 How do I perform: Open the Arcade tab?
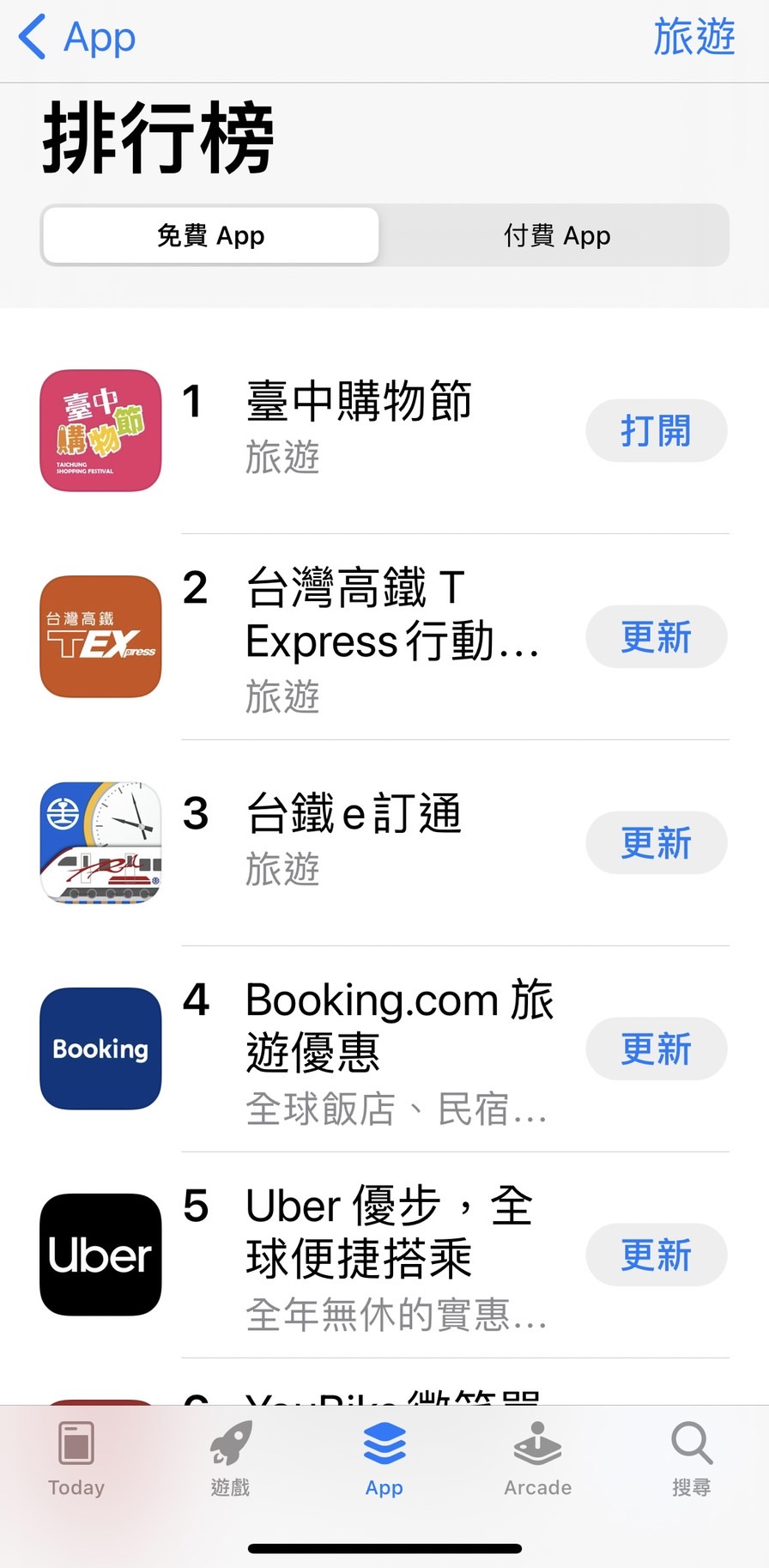click(537, 1456)
